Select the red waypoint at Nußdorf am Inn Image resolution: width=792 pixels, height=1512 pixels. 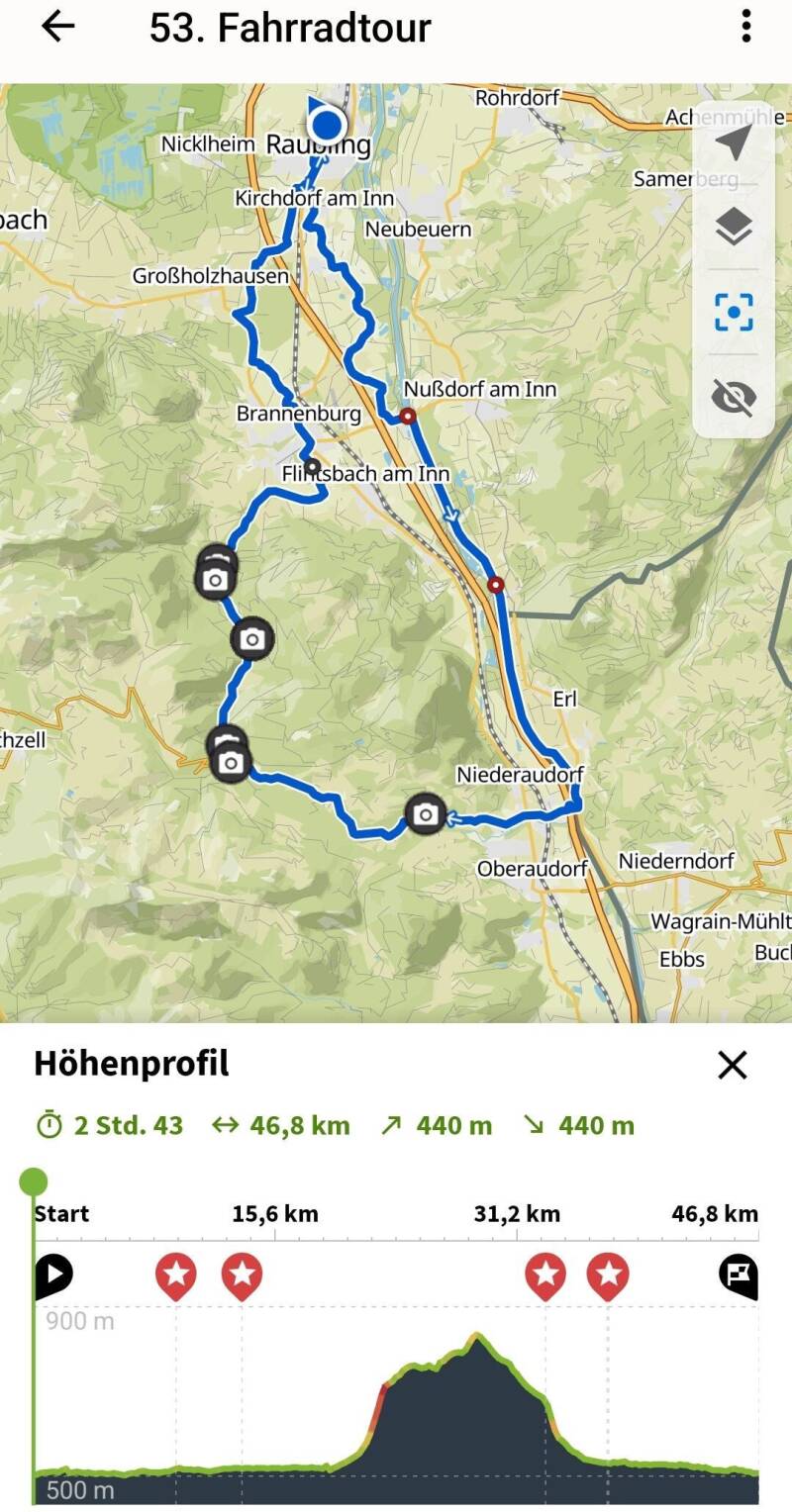click(x=407, y=416)
